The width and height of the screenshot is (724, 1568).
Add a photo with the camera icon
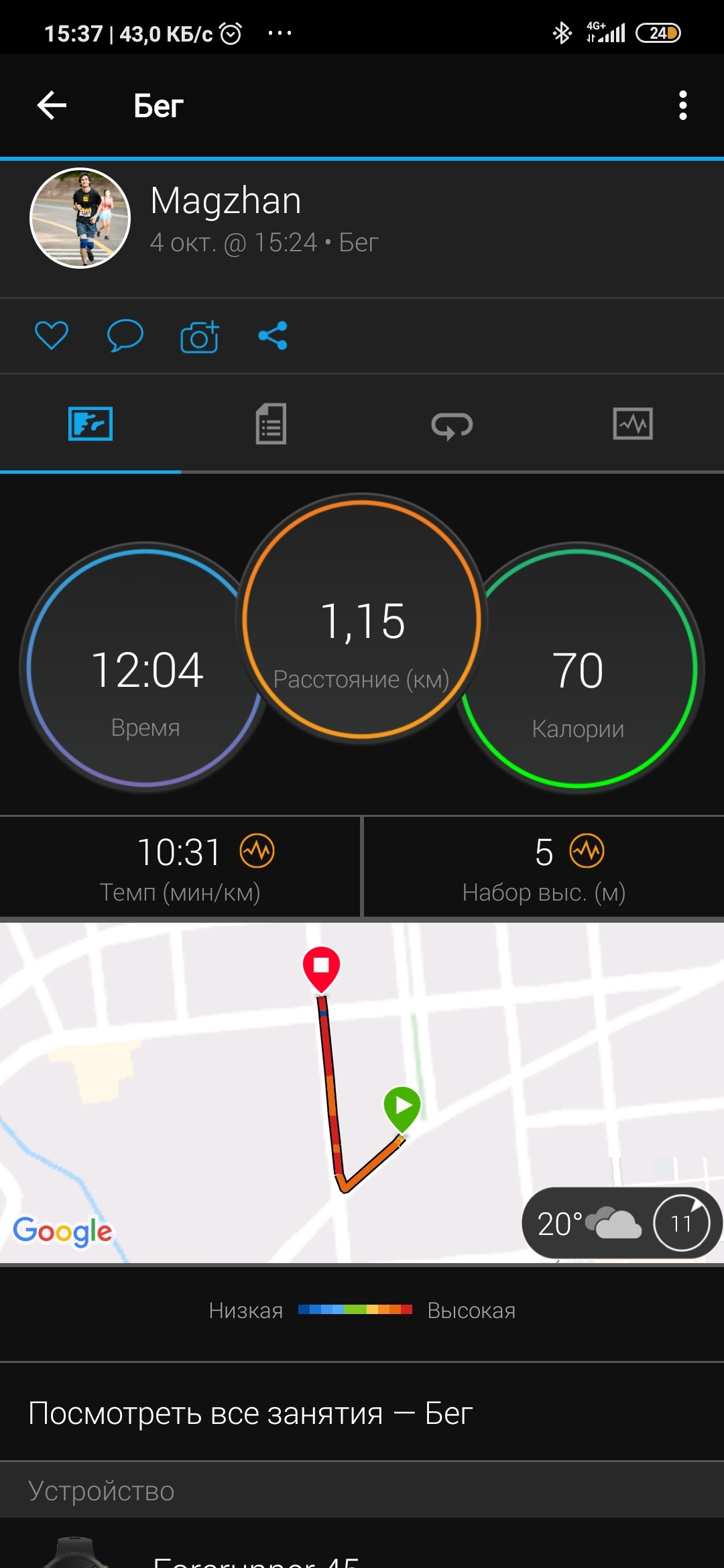(200, 336)
